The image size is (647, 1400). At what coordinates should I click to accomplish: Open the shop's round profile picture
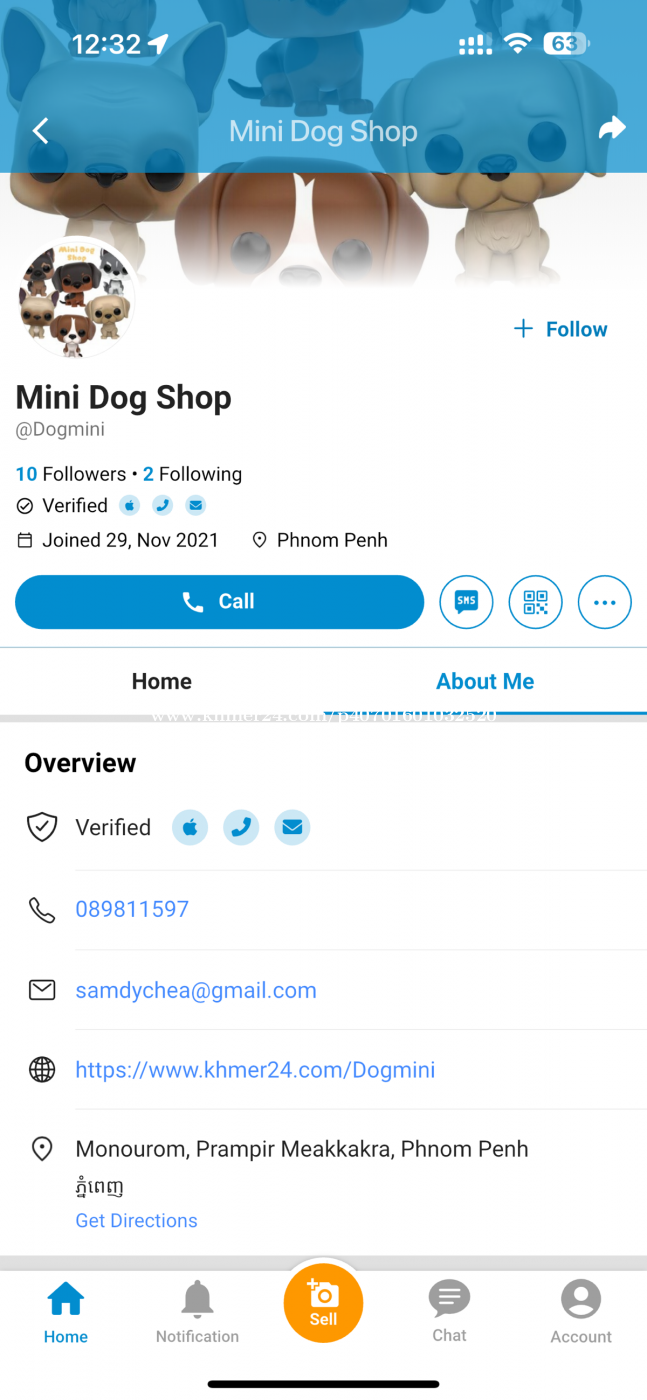tap(76, 296)
